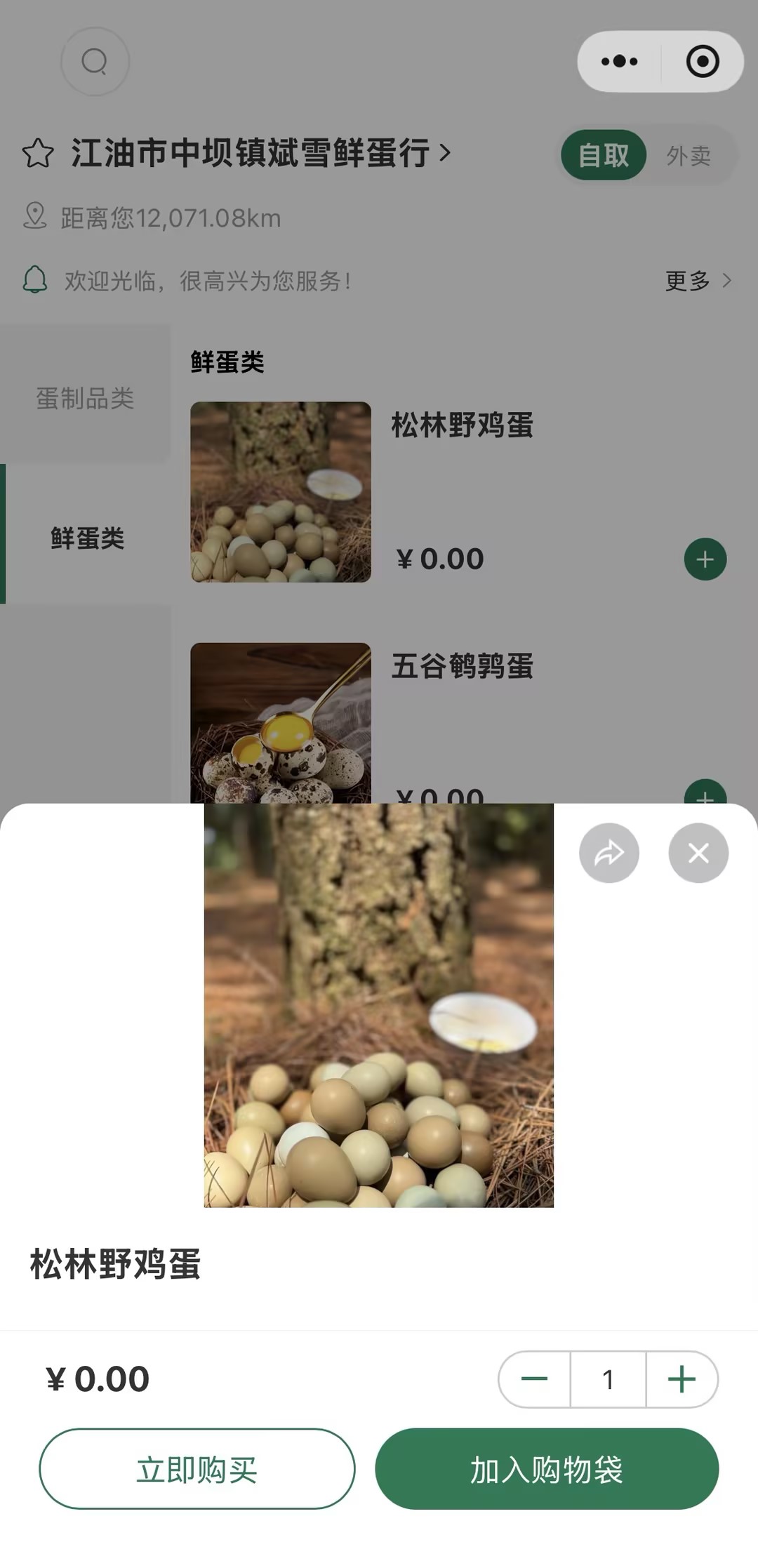Screen dimensions: 758x1568
Task: Add 松林野鸡蛋 from the list
Action: coord(705,559)
